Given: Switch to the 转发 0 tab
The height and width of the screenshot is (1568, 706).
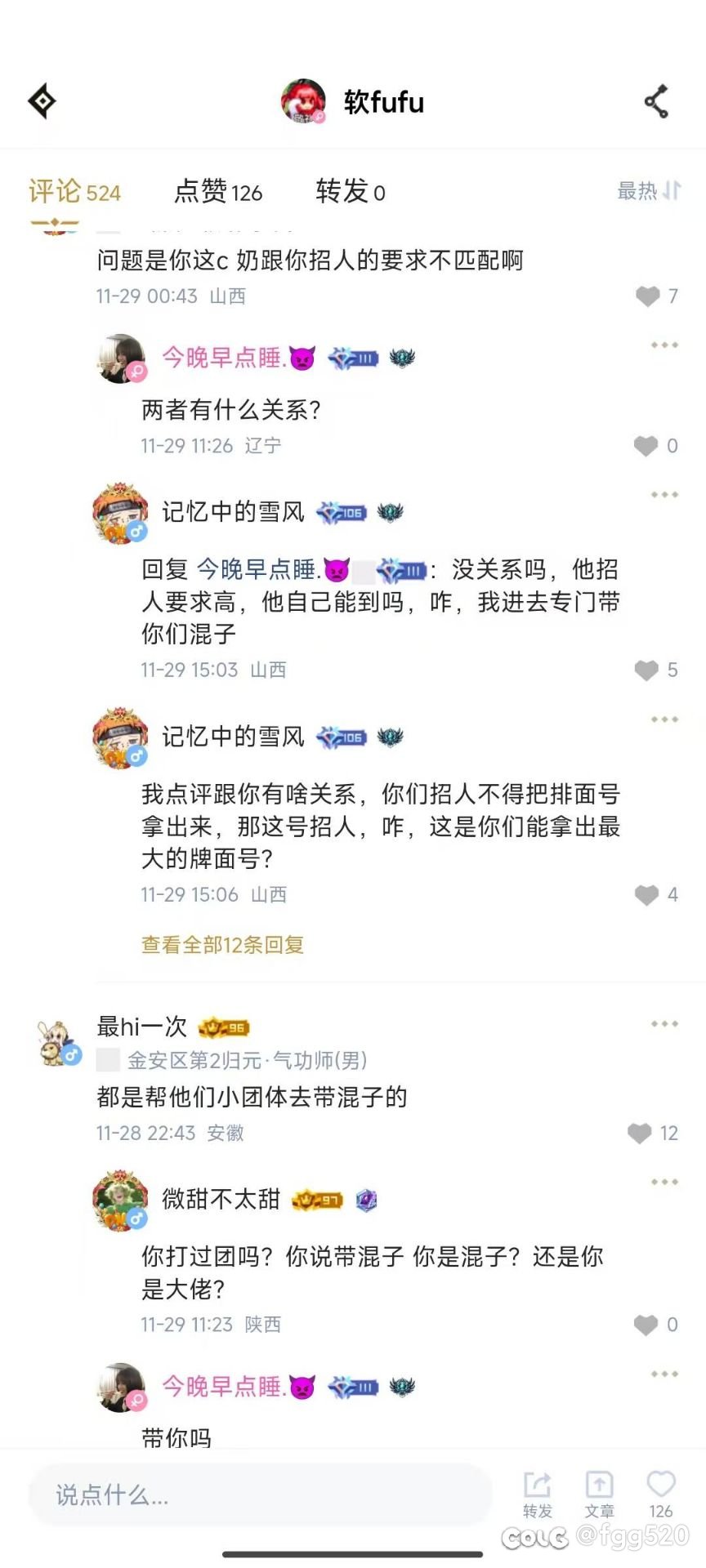Looking at the screenshot, I should coord(350,192).
